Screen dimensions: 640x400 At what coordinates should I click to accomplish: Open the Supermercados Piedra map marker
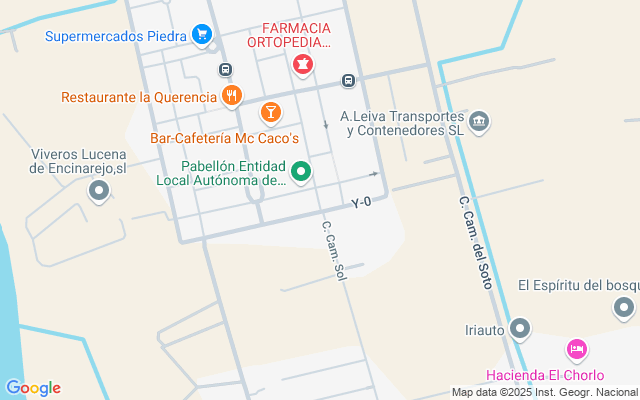pyautogui.click(x=203, y=36)
